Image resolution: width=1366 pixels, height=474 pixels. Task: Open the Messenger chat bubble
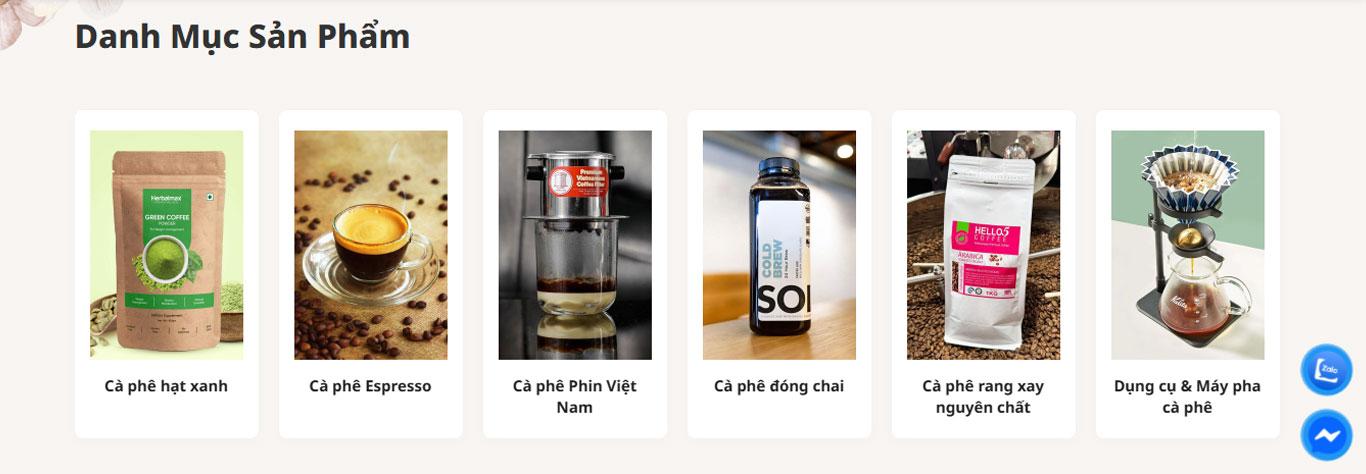click(1326, 436)
